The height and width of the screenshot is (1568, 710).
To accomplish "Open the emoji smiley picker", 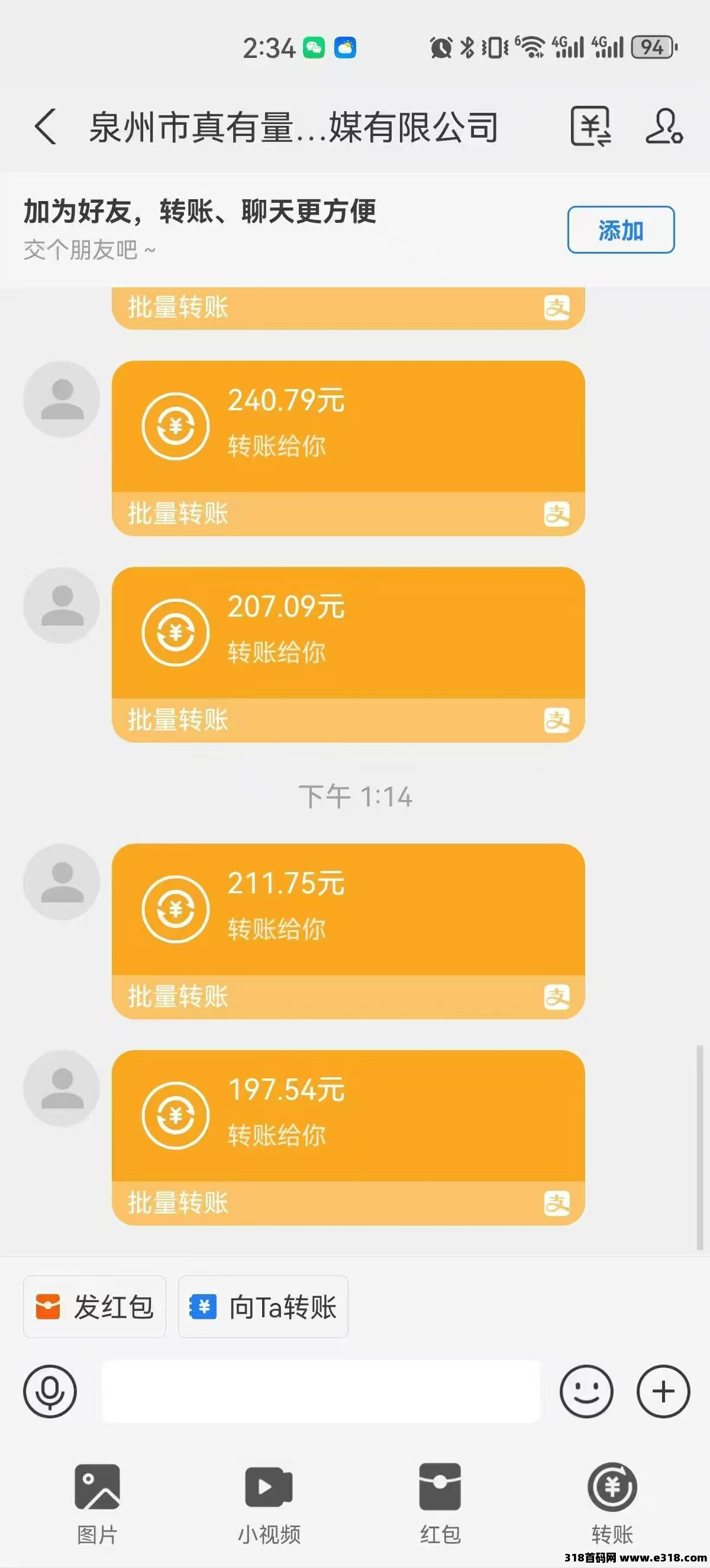I will pyautogui.click(x=586, y=1391).
